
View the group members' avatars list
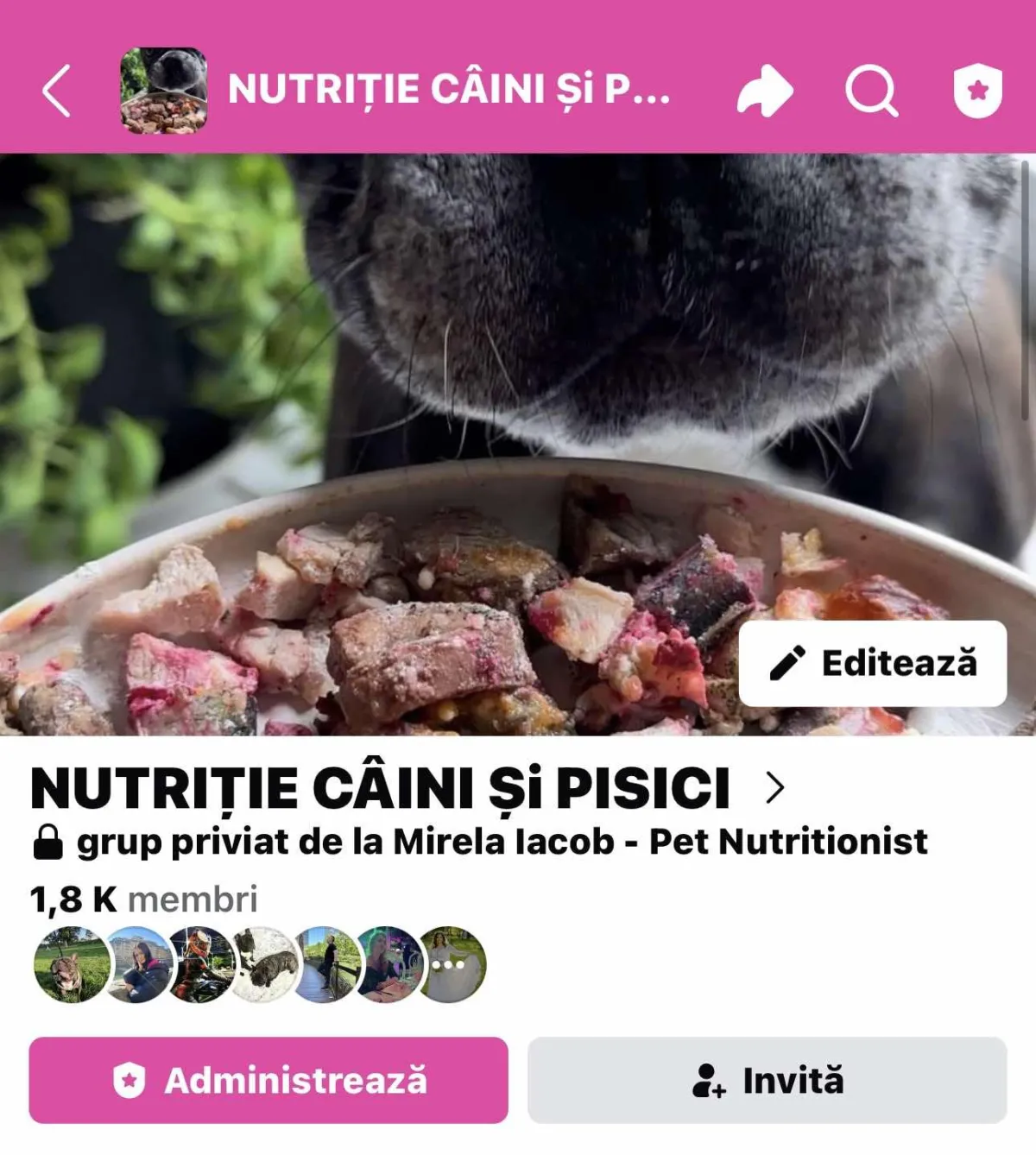pyautogui.click(x=260, y=964)
